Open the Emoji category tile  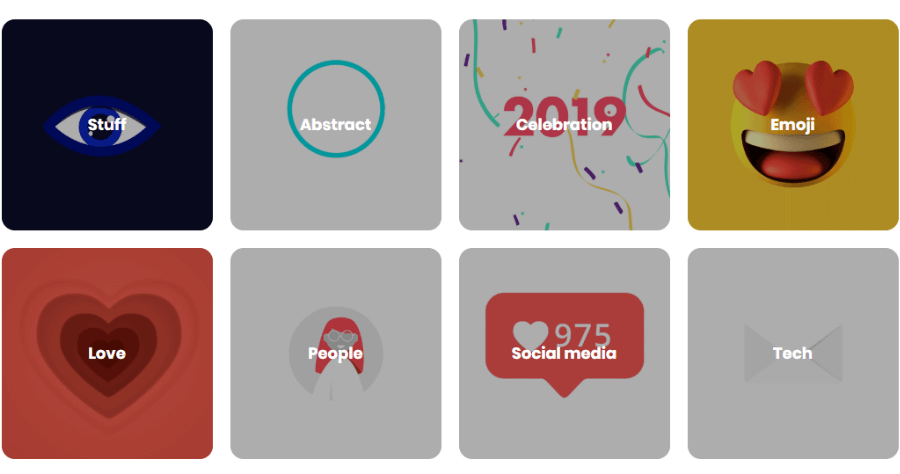tap(793, 125)
